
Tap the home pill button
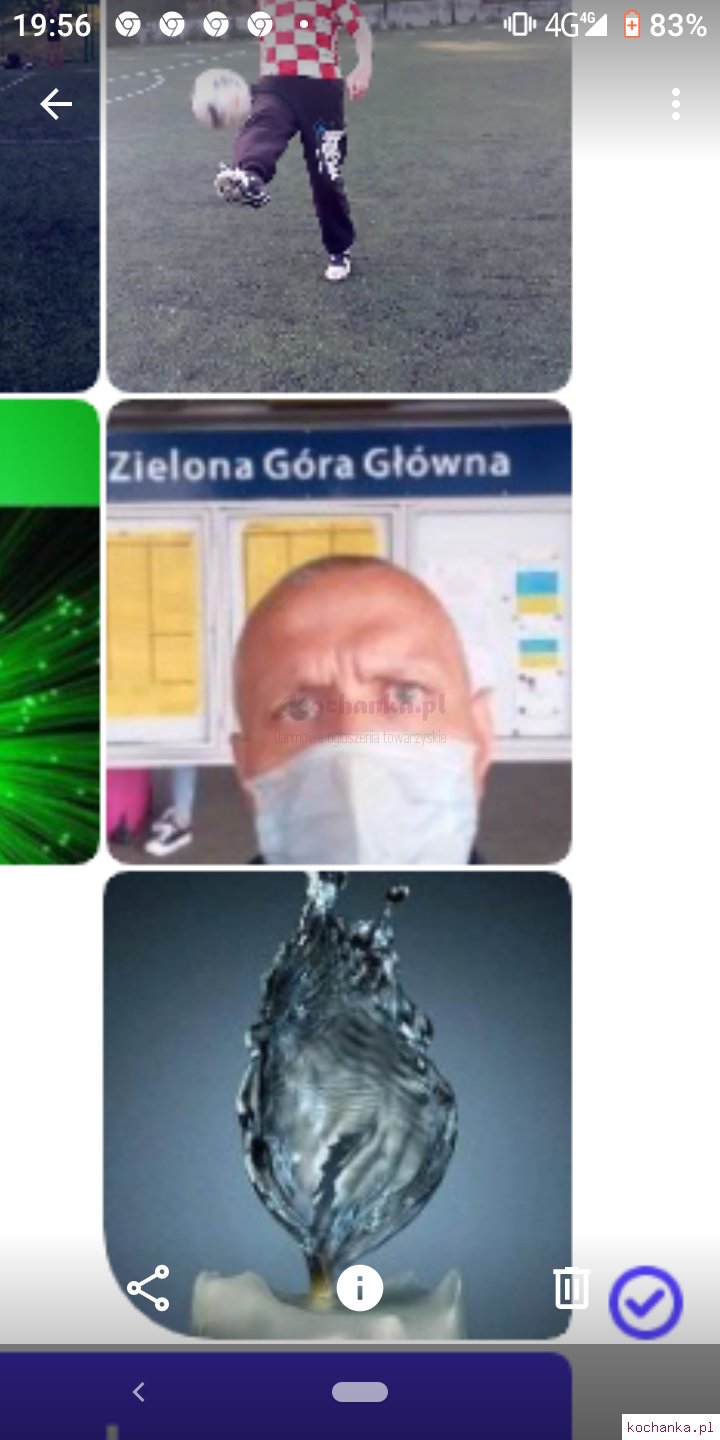point(360,1392)
